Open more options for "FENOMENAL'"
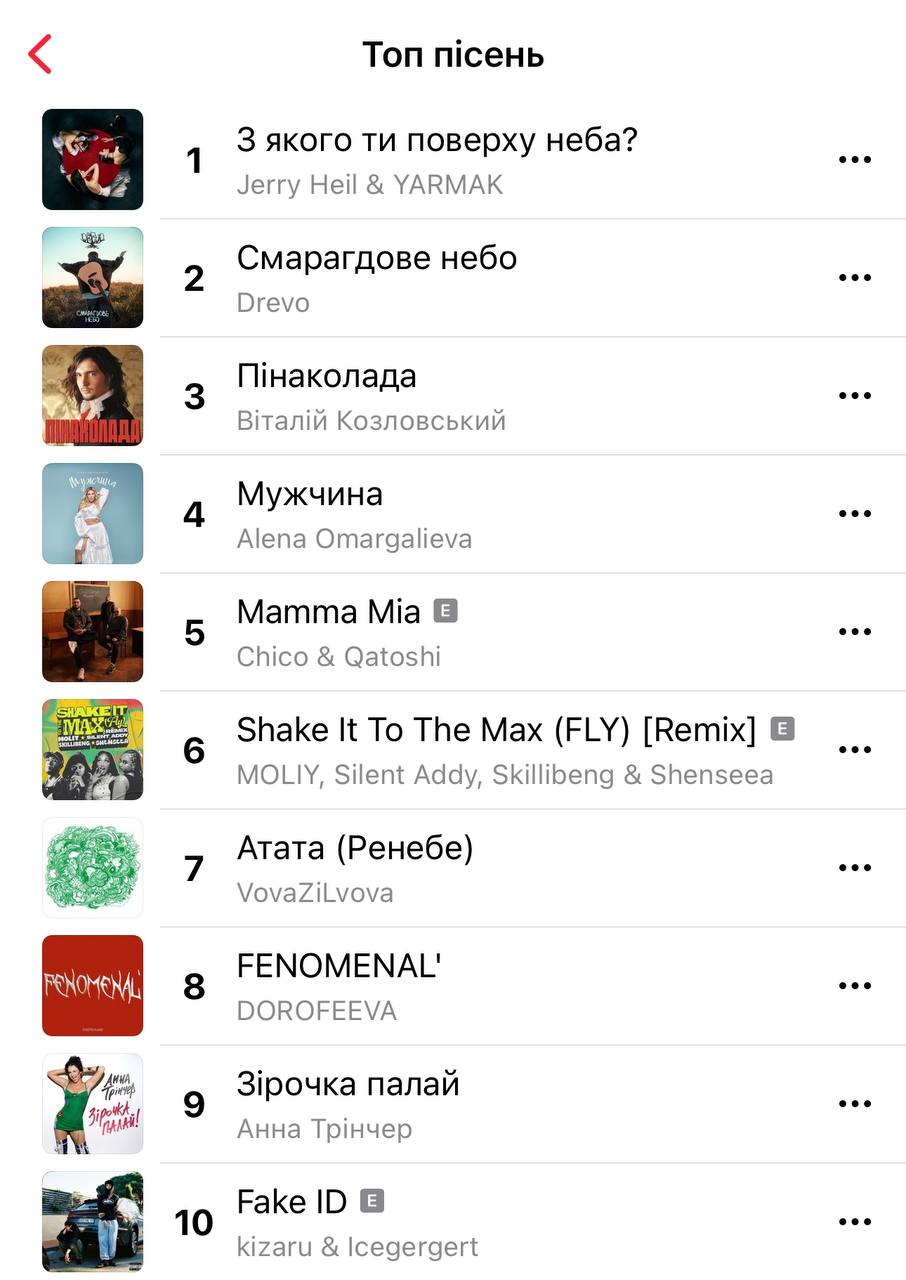906x1280 pixels. 854,986
